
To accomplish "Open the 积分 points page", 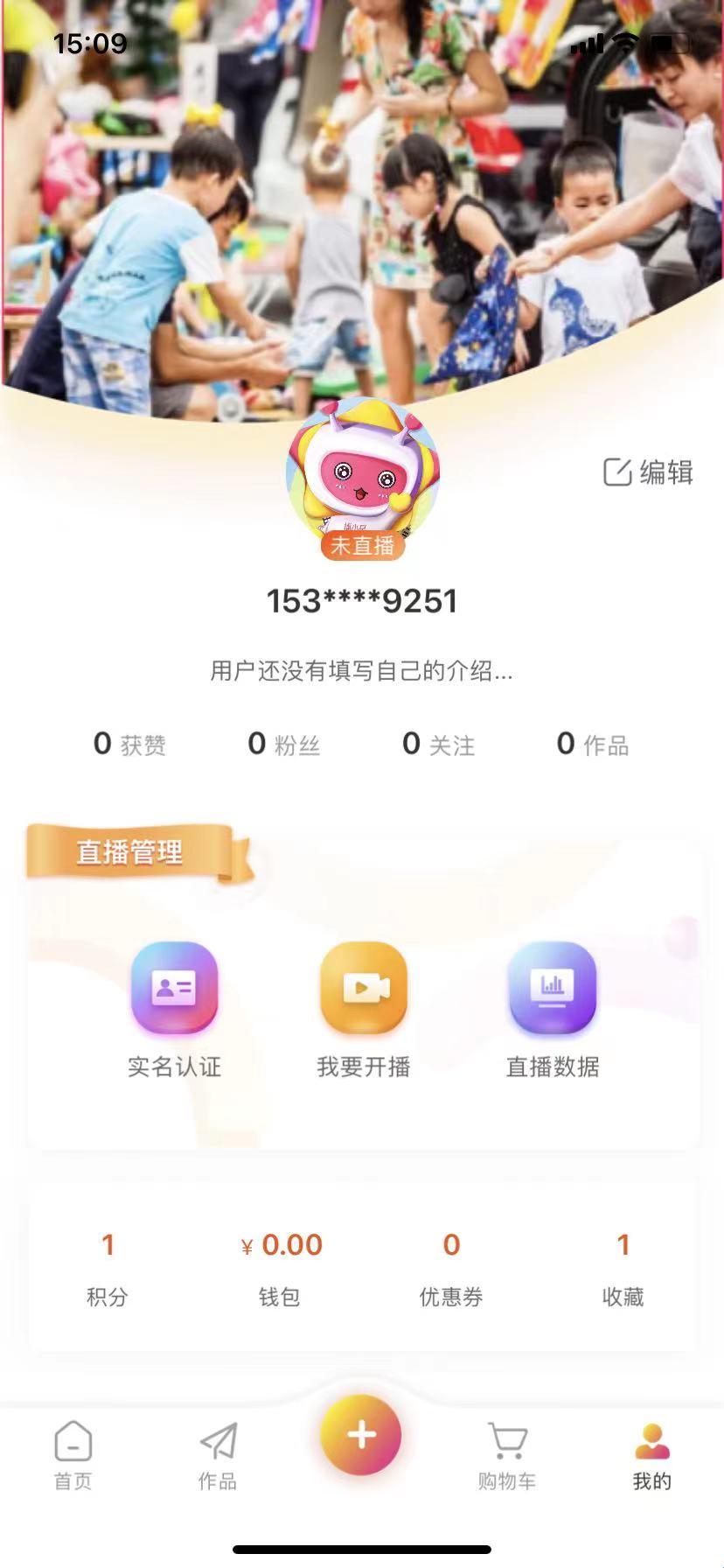I will 107,1267.
